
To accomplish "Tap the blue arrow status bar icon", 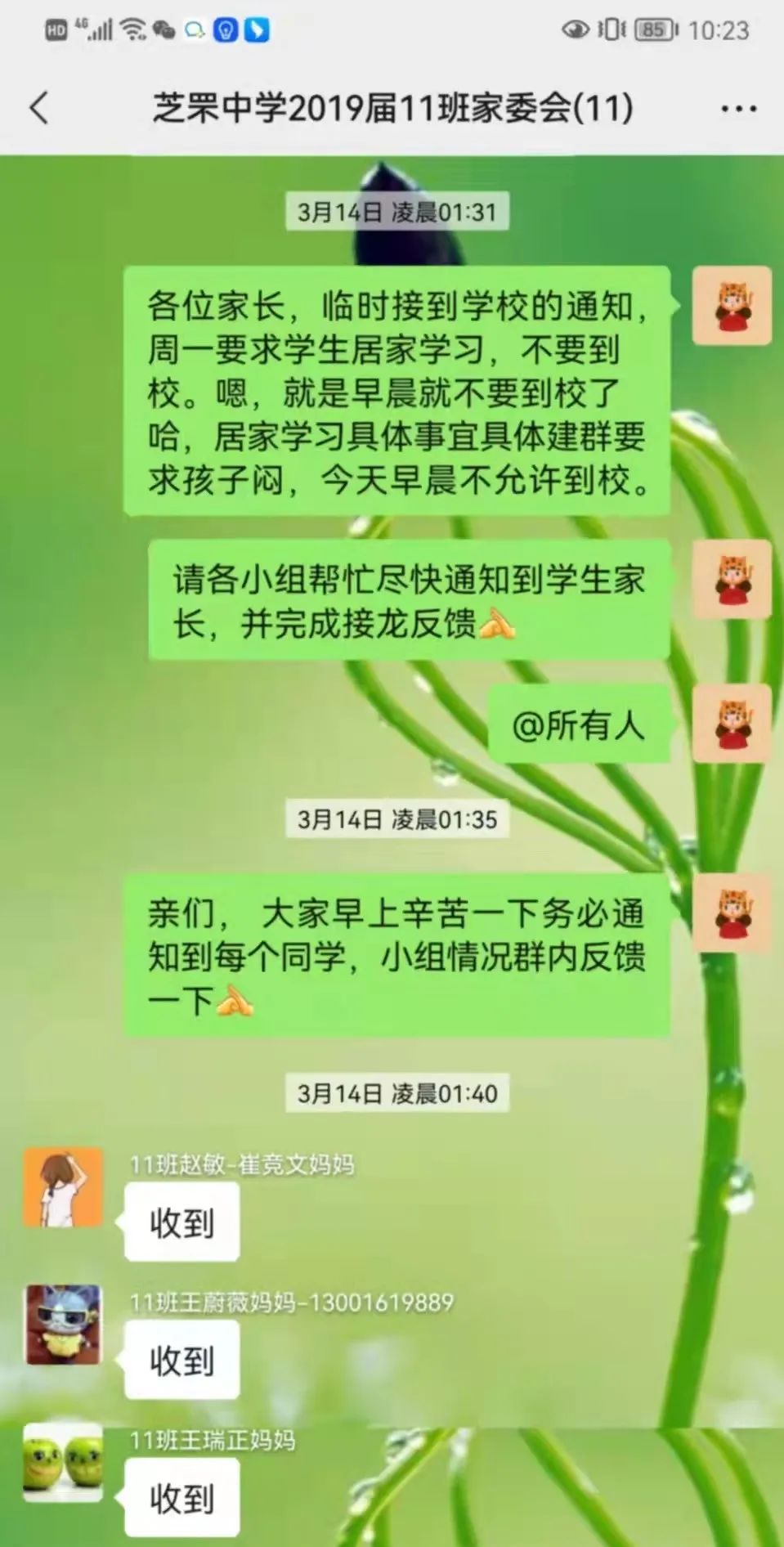I will tap(255, 30).
